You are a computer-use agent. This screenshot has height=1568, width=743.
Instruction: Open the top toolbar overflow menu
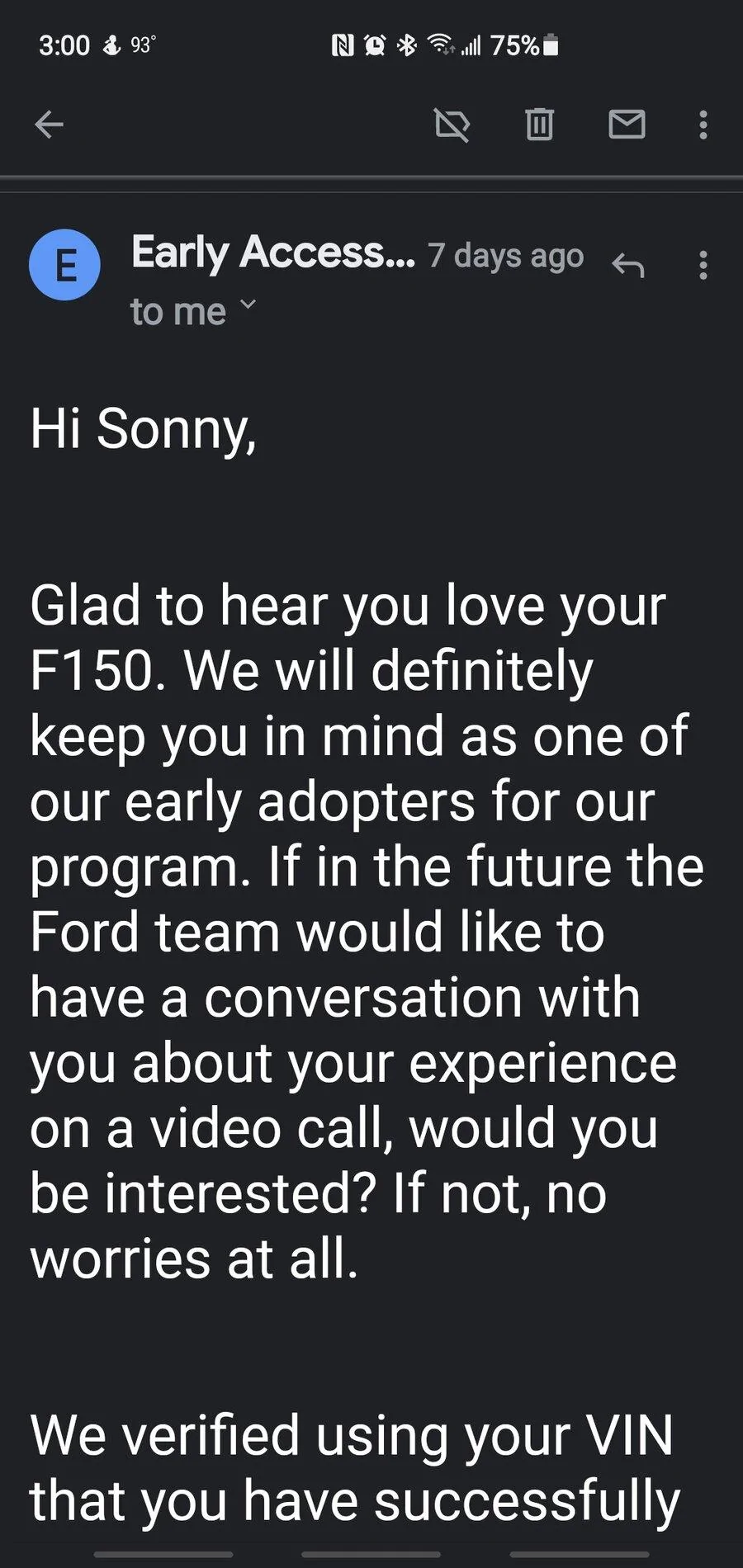click(703, 125)
